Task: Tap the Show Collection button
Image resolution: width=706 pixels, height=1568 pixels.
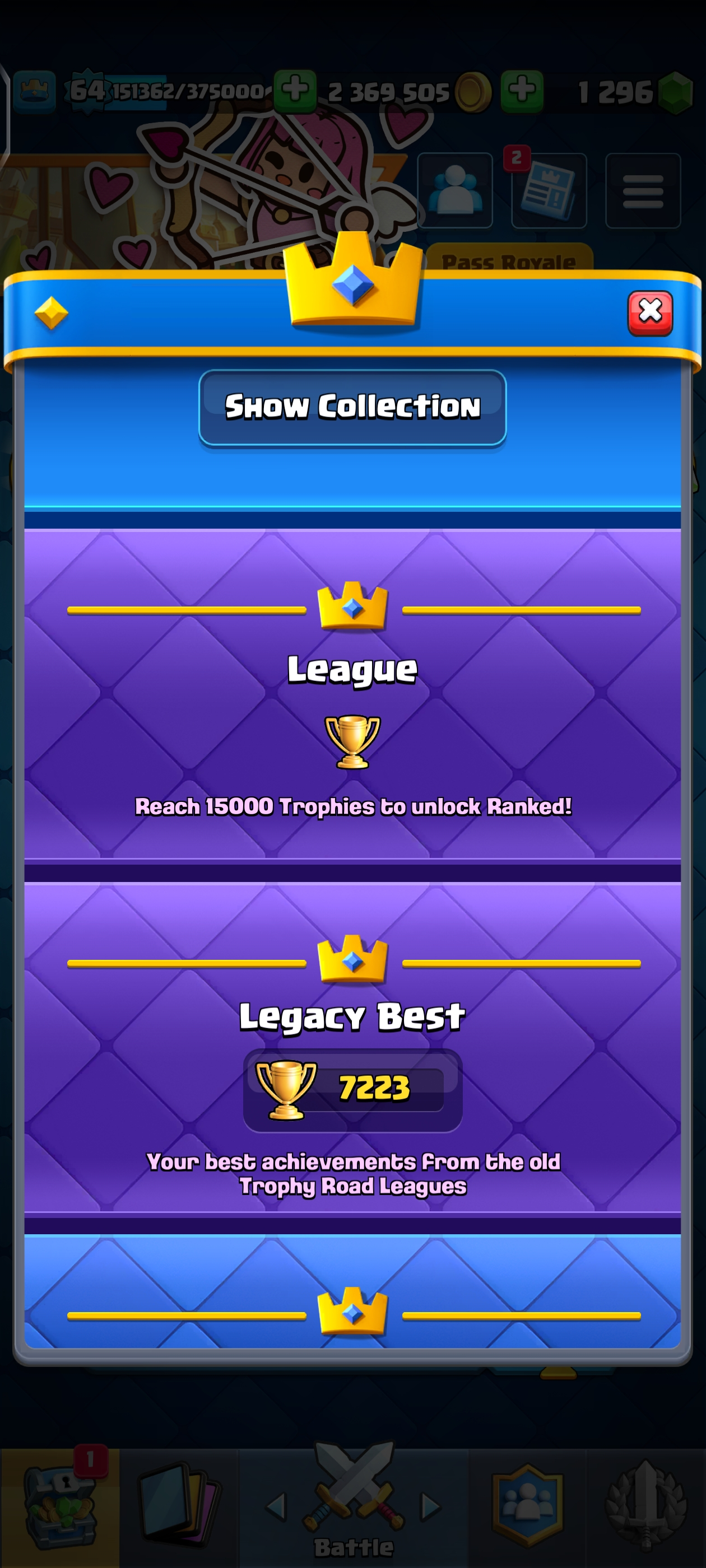Action: point(352,407)
